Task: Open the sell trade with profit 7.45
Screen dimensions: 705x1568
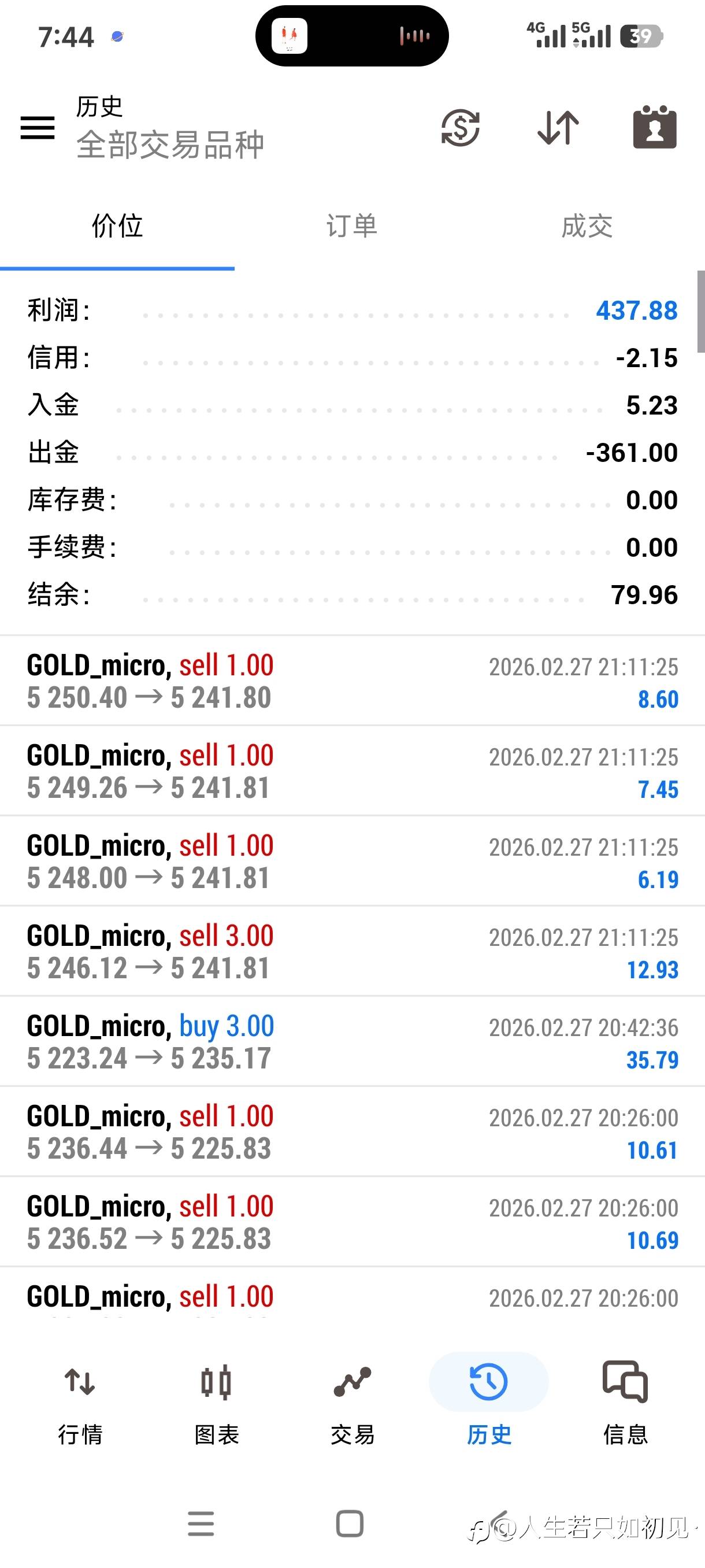Action: point(351,771)
